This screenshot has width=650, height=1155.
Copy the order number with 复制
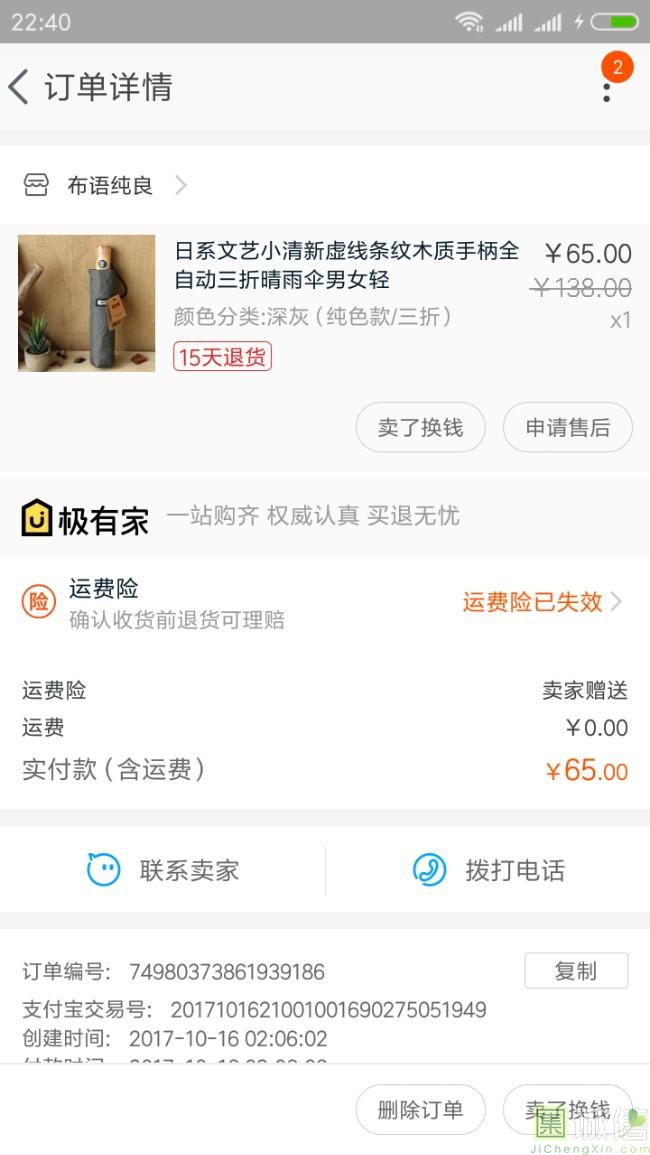[576, 971]
